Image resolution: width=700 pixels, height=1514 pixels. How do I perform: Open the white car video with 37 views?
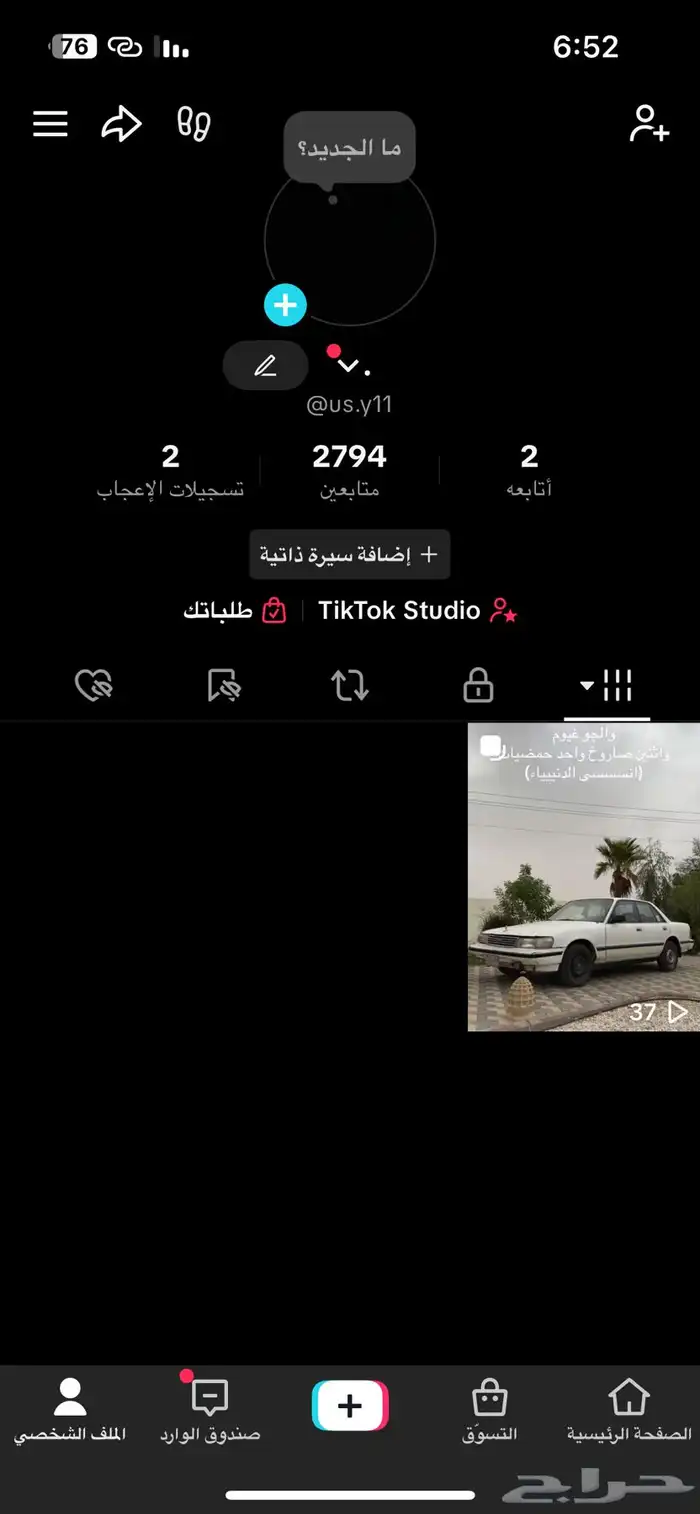[583, 877]
